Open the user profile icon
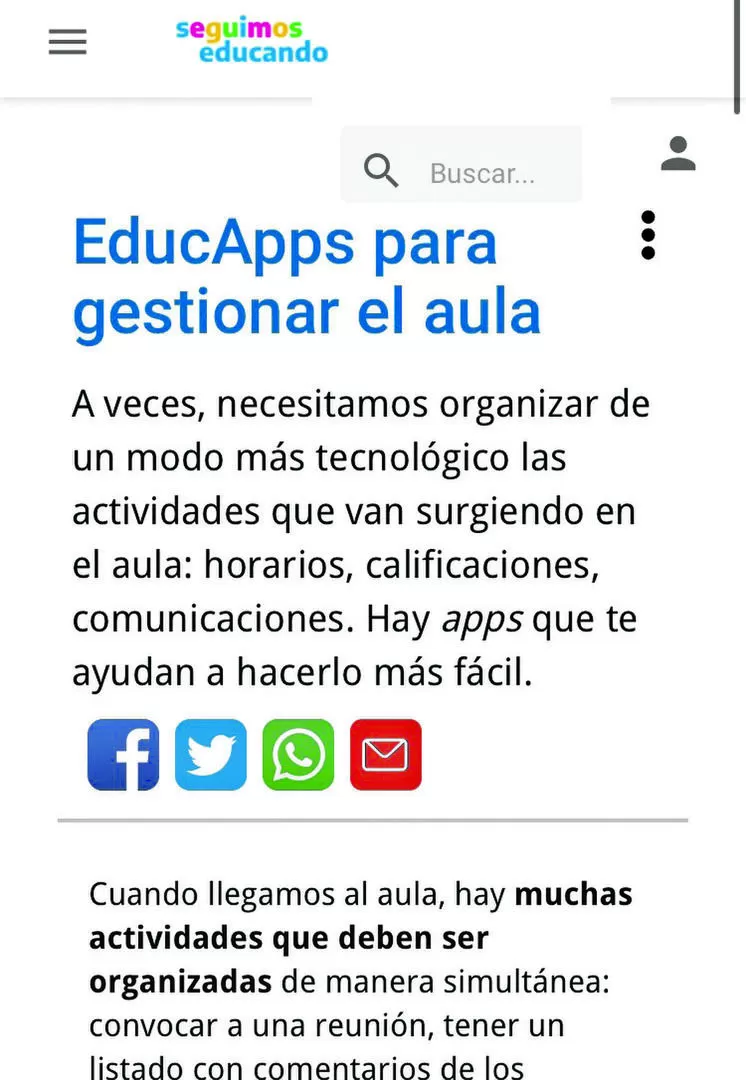The image size is (746, 1080). click(677, 154)
